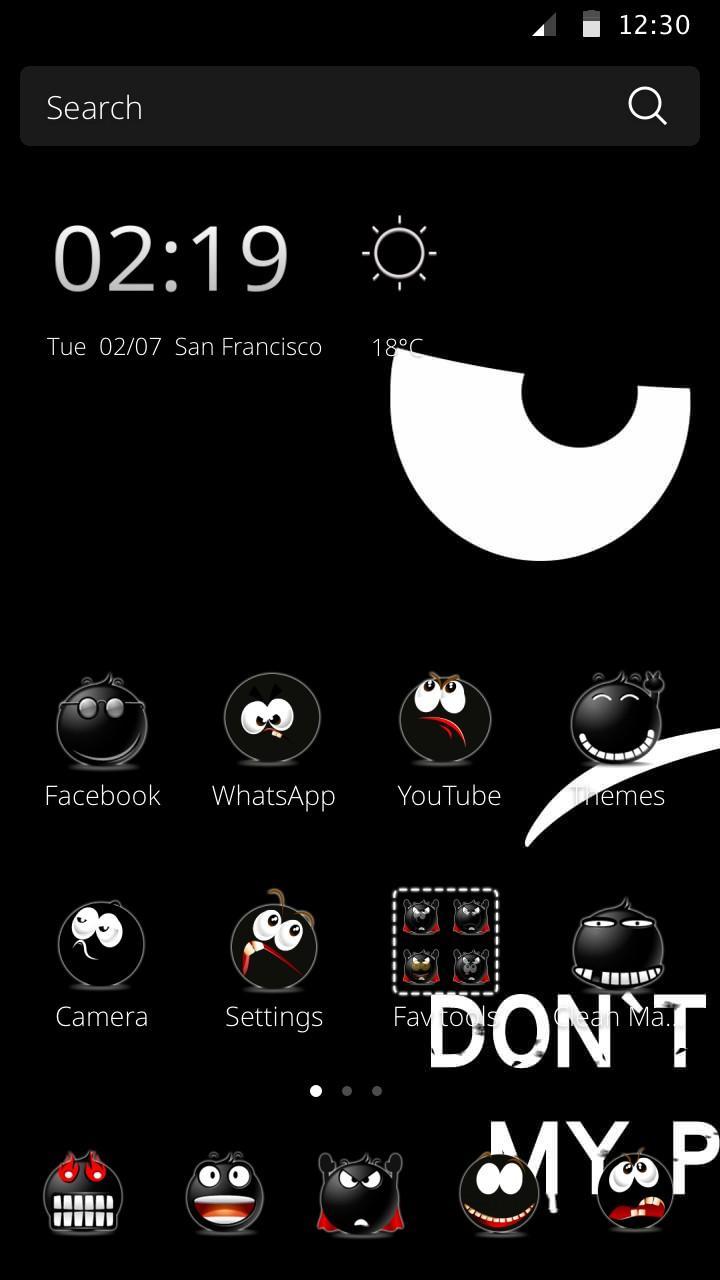This screenshot has height=1280, width=720.
Task: Open the 02:19 clock widget
Action: tap(171, 259)
